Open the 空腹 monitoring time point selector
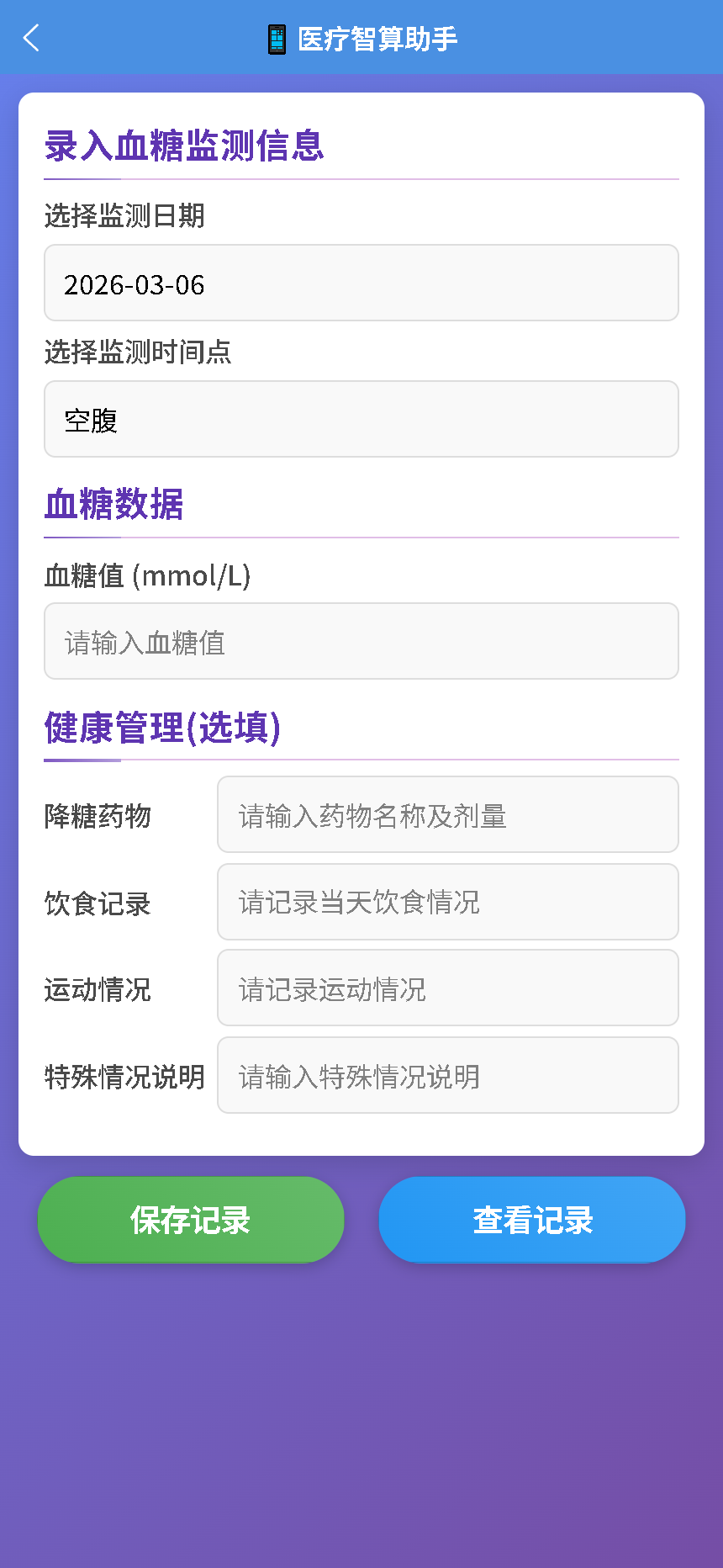 (x=361, y=419)
